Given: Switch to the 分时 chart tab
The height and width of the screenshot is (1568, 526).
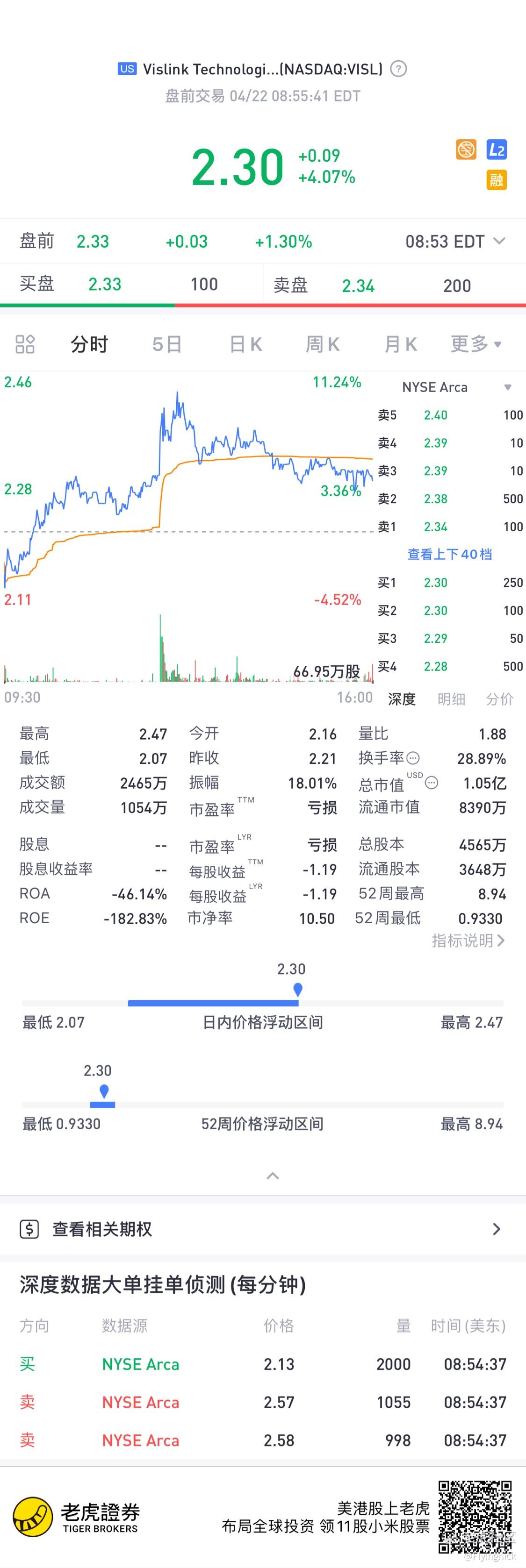Looking at the screenshot, I should pos(89,344).
